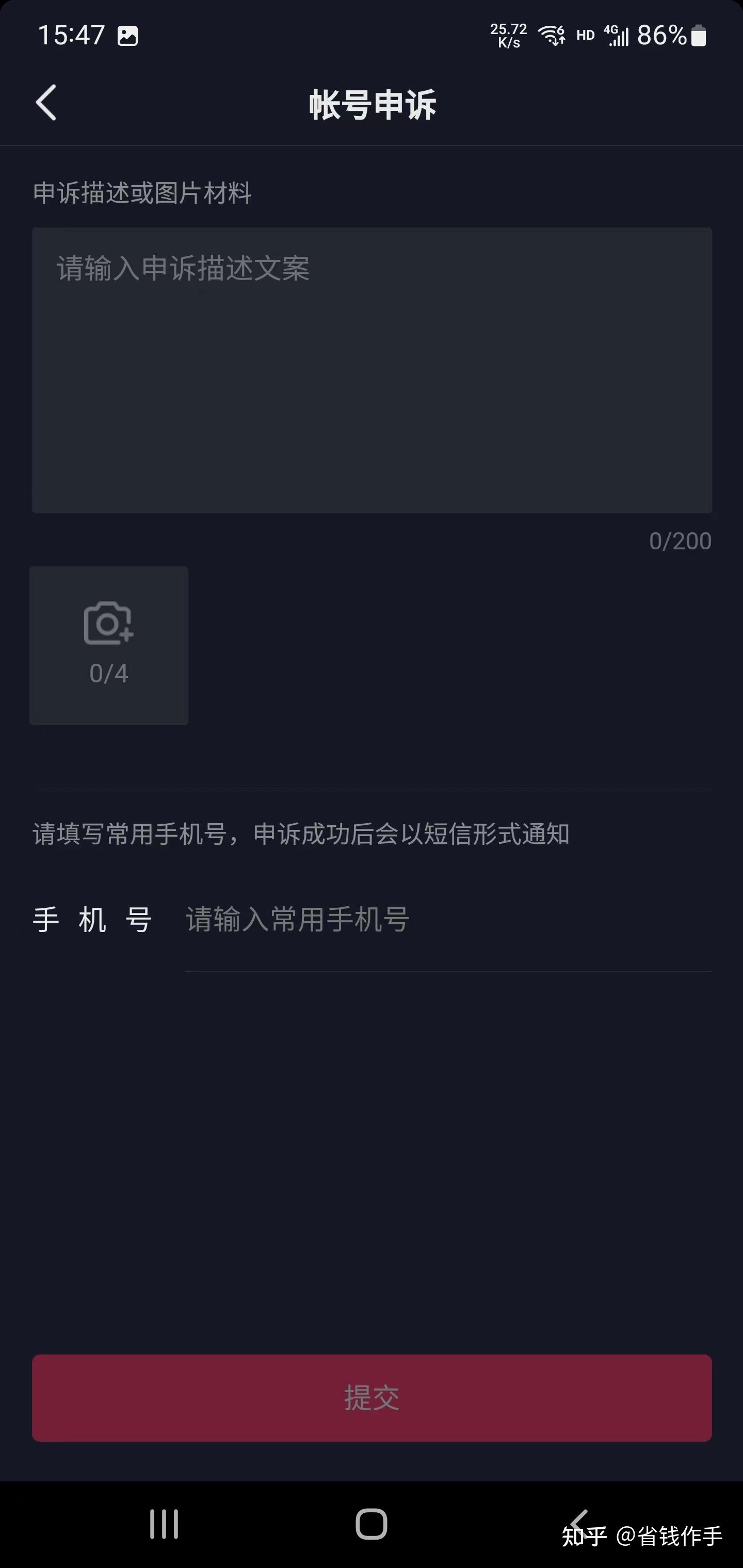Go back from the 帐号申诉 page
Image resolution: width=743 pixels, height=1568 pixels.
(x=46, y=102)
